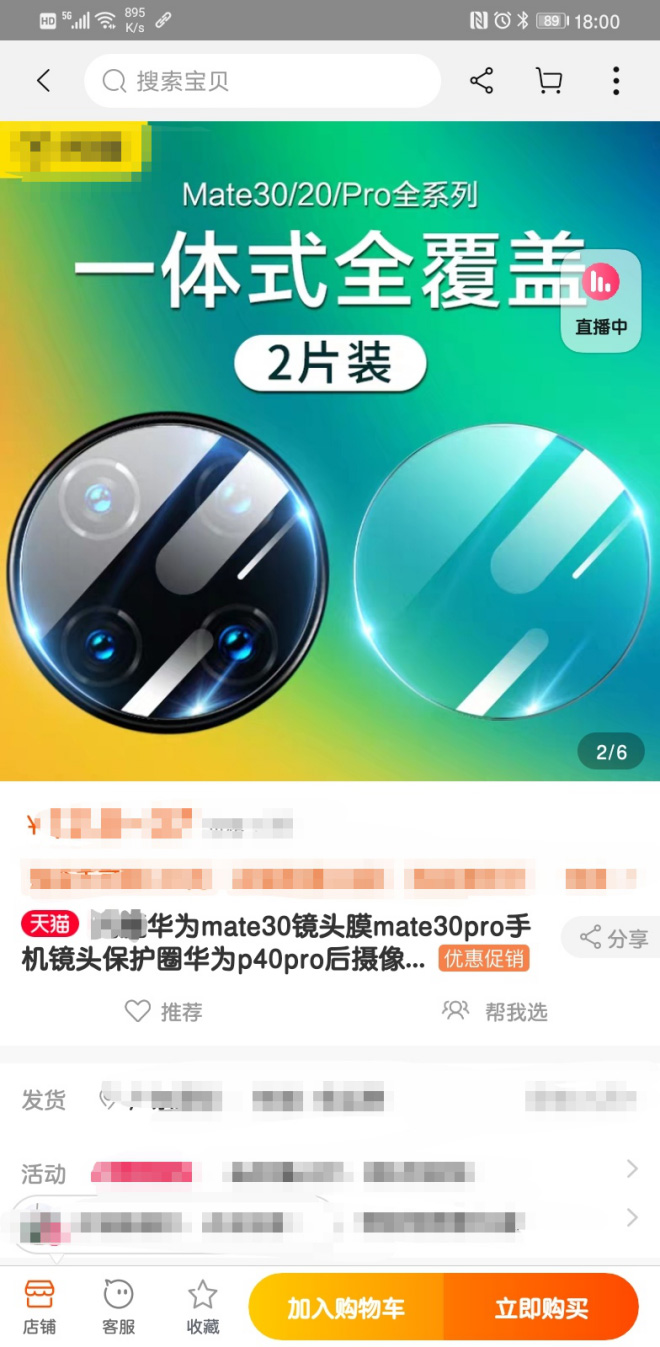This screenshot has height=1347, width=660.
Task: Tap the 搜索宝贝 search box
Action: click(262, 81)
